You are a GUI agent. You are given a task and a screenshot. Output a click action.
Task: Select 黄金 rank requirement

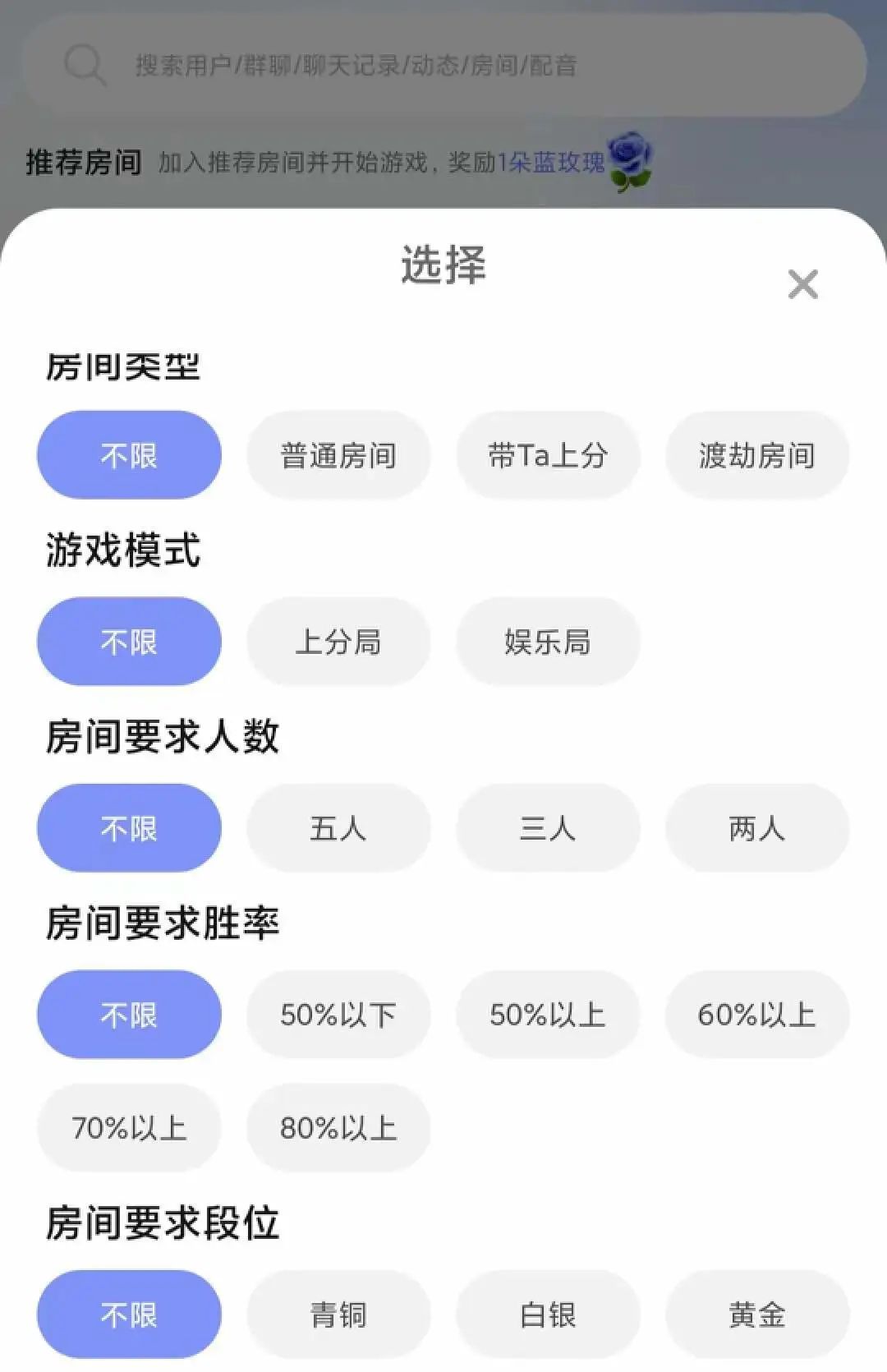tap(756, 1314)
